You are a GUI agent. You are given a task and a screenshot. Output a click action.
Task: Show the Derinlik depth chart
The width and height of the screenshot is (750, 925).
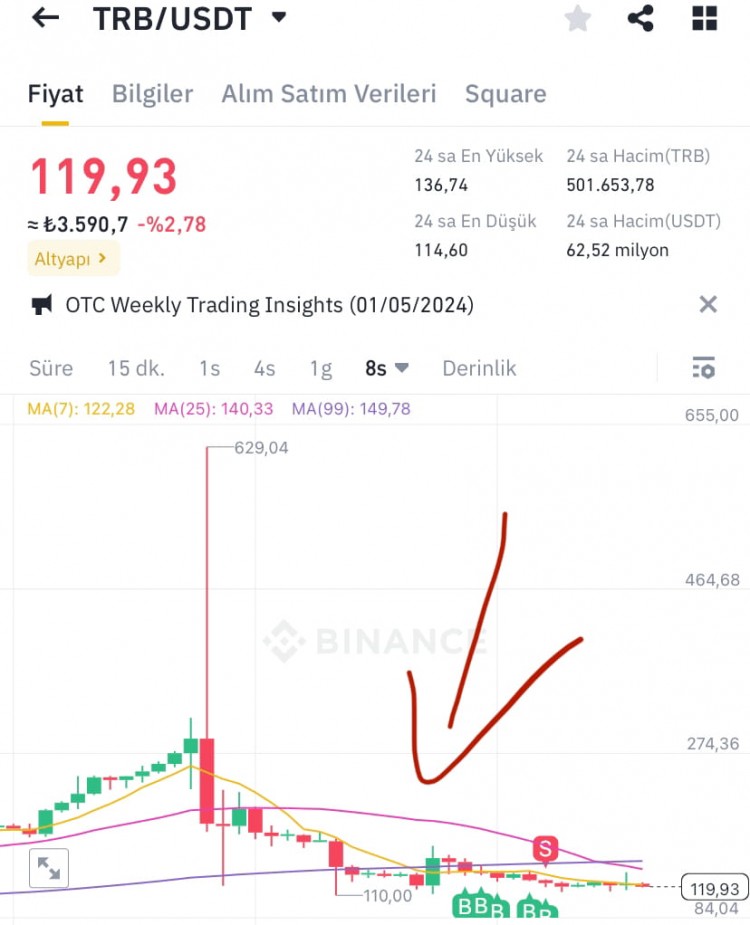(479, 368)
